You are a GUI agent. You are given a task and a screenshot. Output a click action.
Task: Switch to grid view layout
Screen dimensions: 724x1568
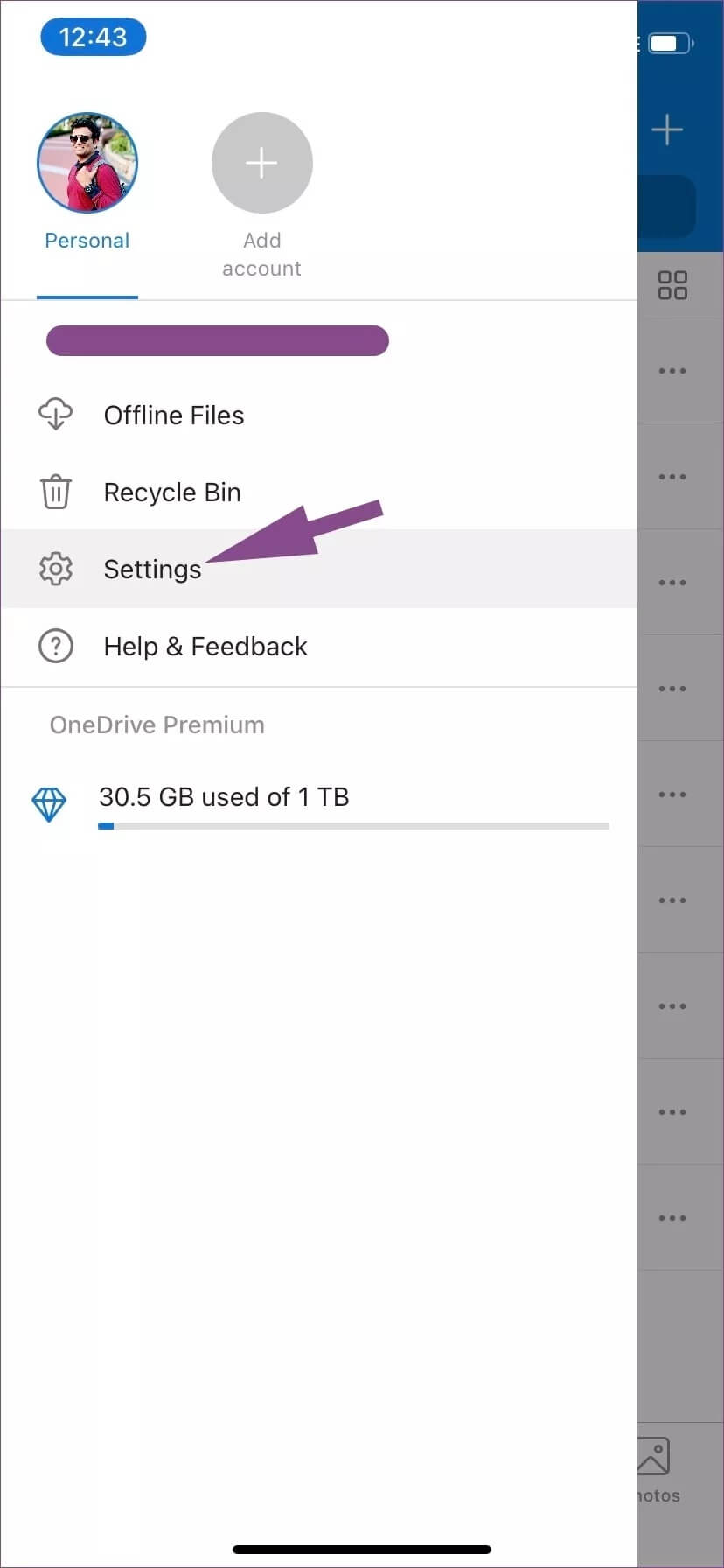(x=672, y=285)
